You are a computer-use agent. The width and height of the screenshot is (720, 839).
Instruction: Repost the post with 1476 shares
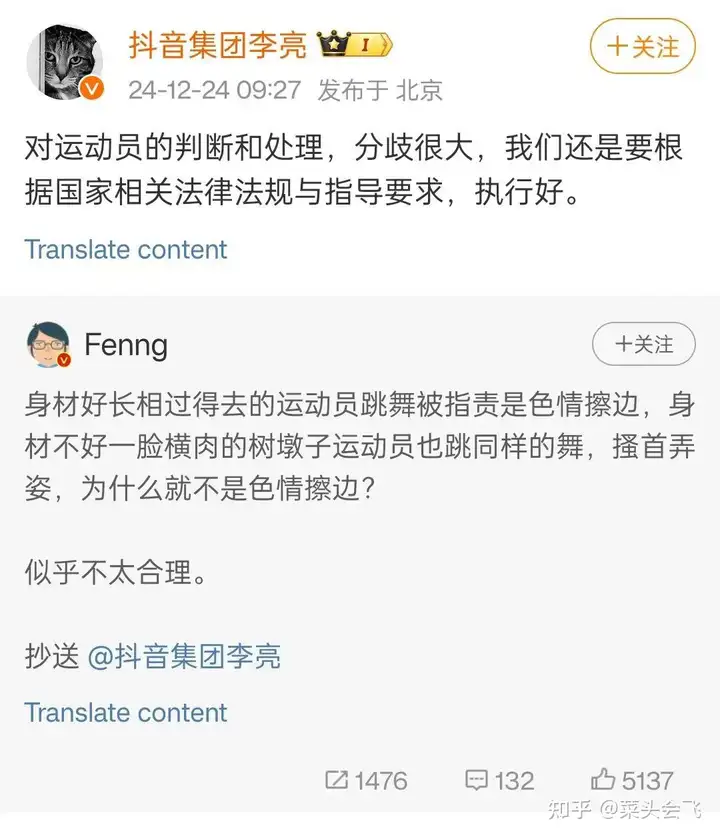(x=366, y=781)
